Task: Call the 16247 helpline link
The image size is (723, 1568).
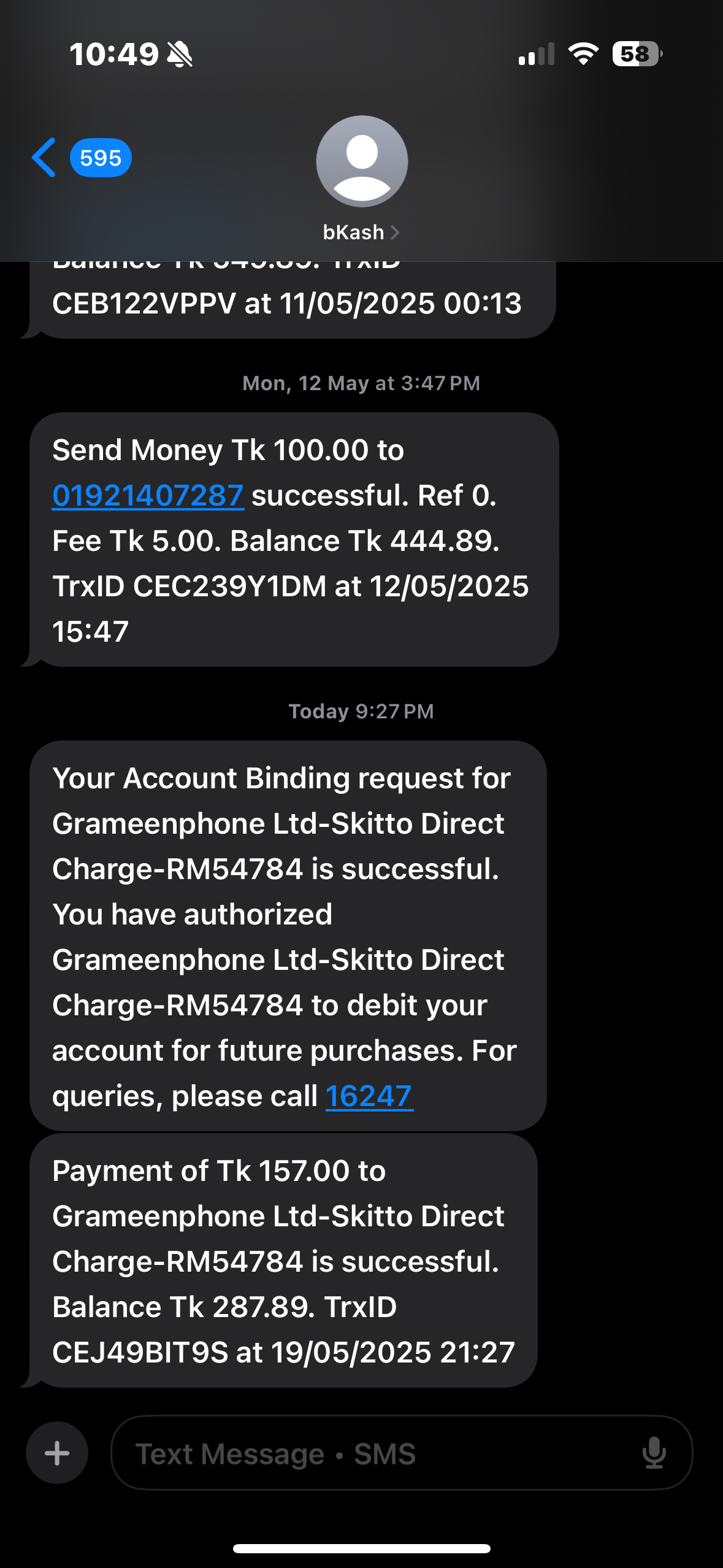Action: tap(369, 1096)
